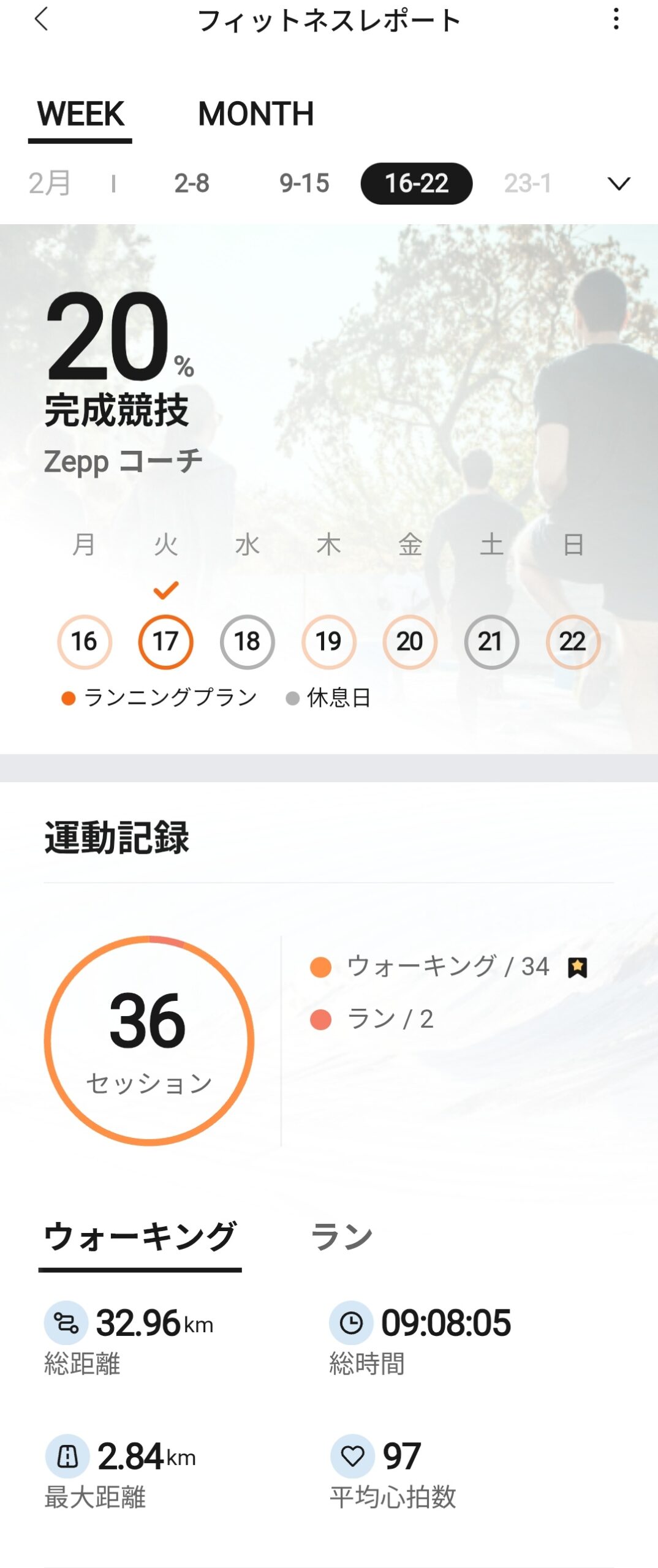Select the WEEK tab
The width and height of the screenshot is (658, 1568).
[80, 115]
